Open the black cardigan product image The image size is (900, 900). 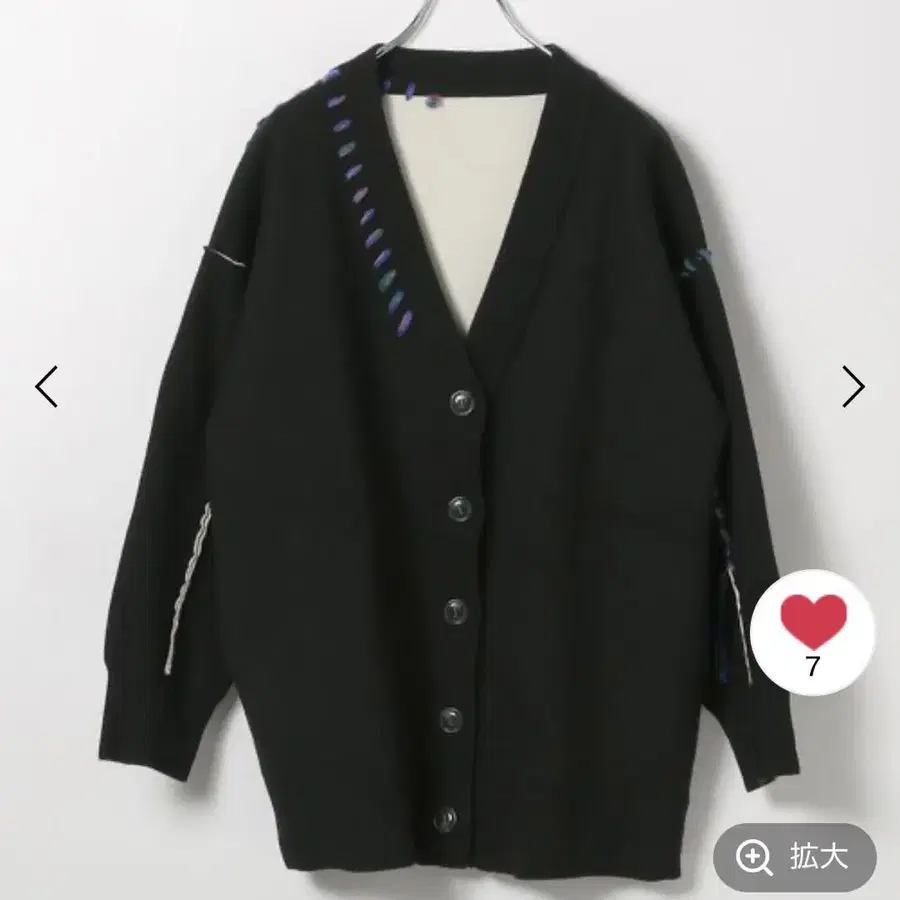click(x=450, y=450)
